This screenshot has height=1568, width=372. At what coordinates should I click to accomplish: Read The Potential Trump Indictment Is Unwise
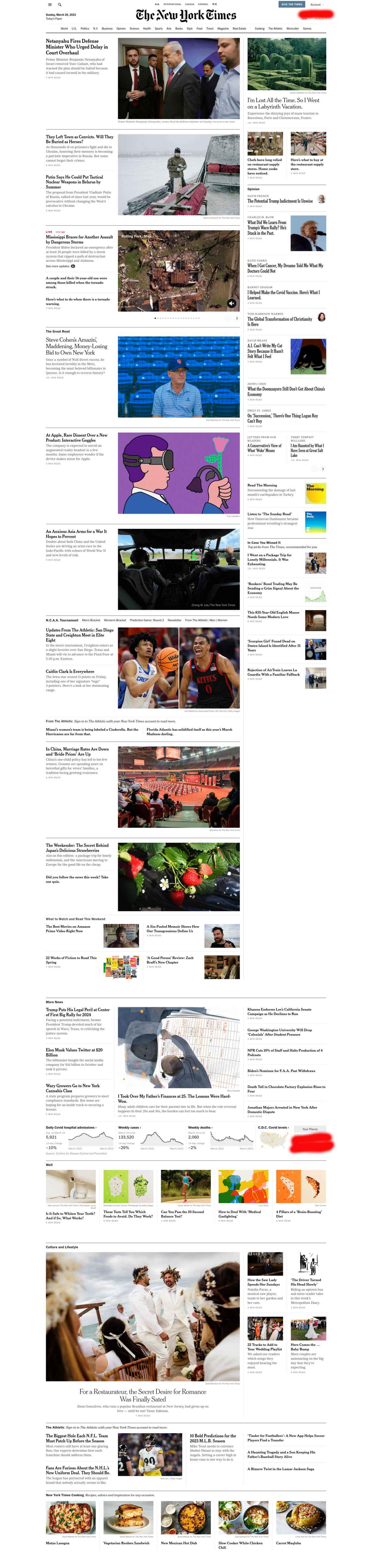280,201
